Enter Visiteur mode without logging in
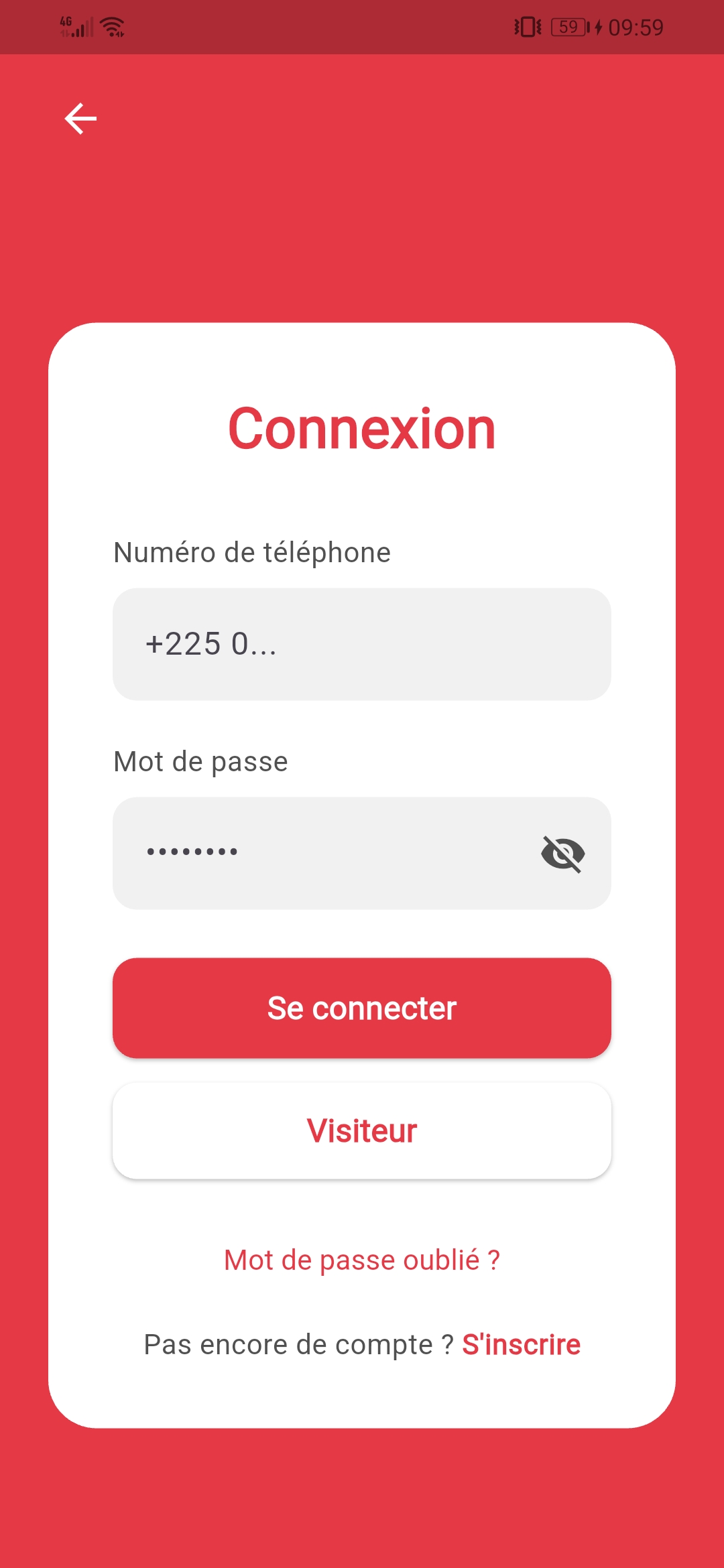 361,1130
